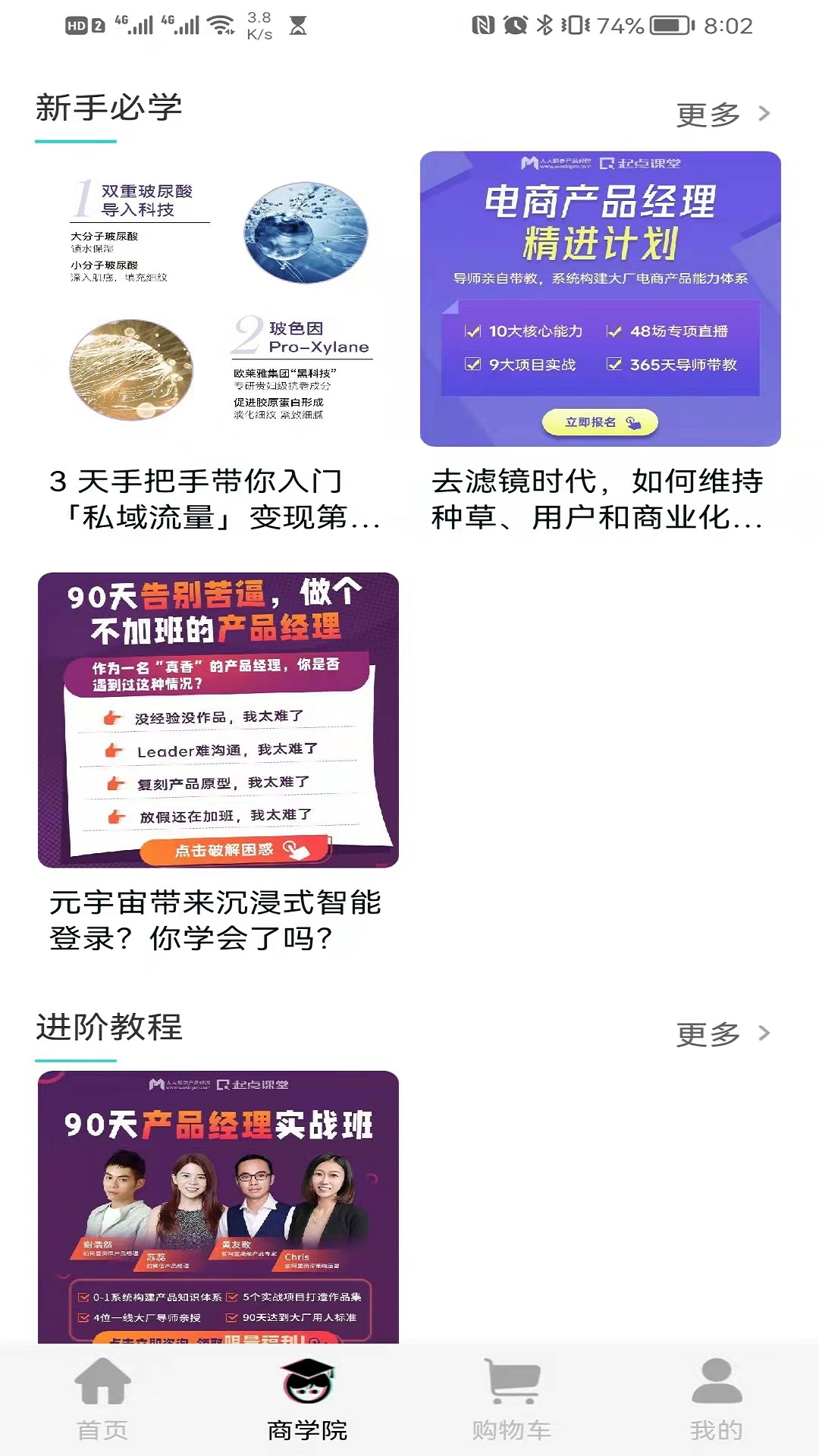Open course 去滤镜时代,如何维持种草

tap(600, 342)
